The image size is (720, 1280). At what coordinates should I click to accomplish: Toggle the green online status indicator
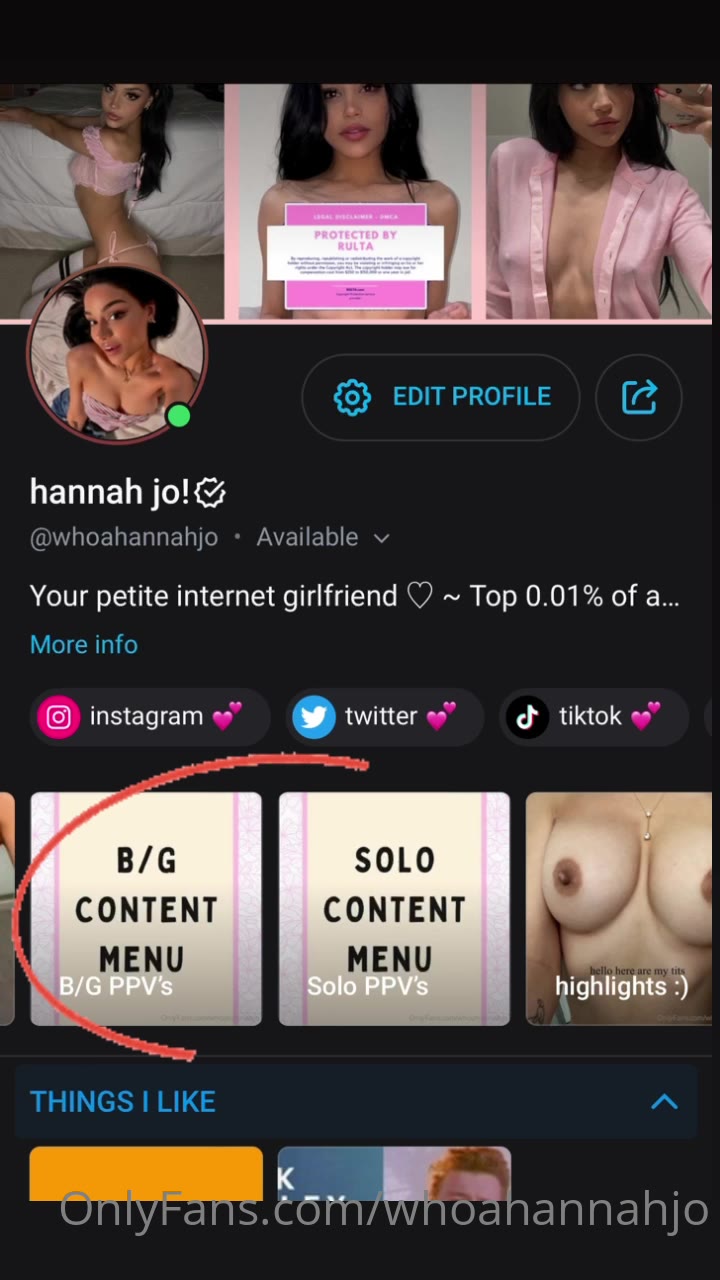click(x=179, y=415)
